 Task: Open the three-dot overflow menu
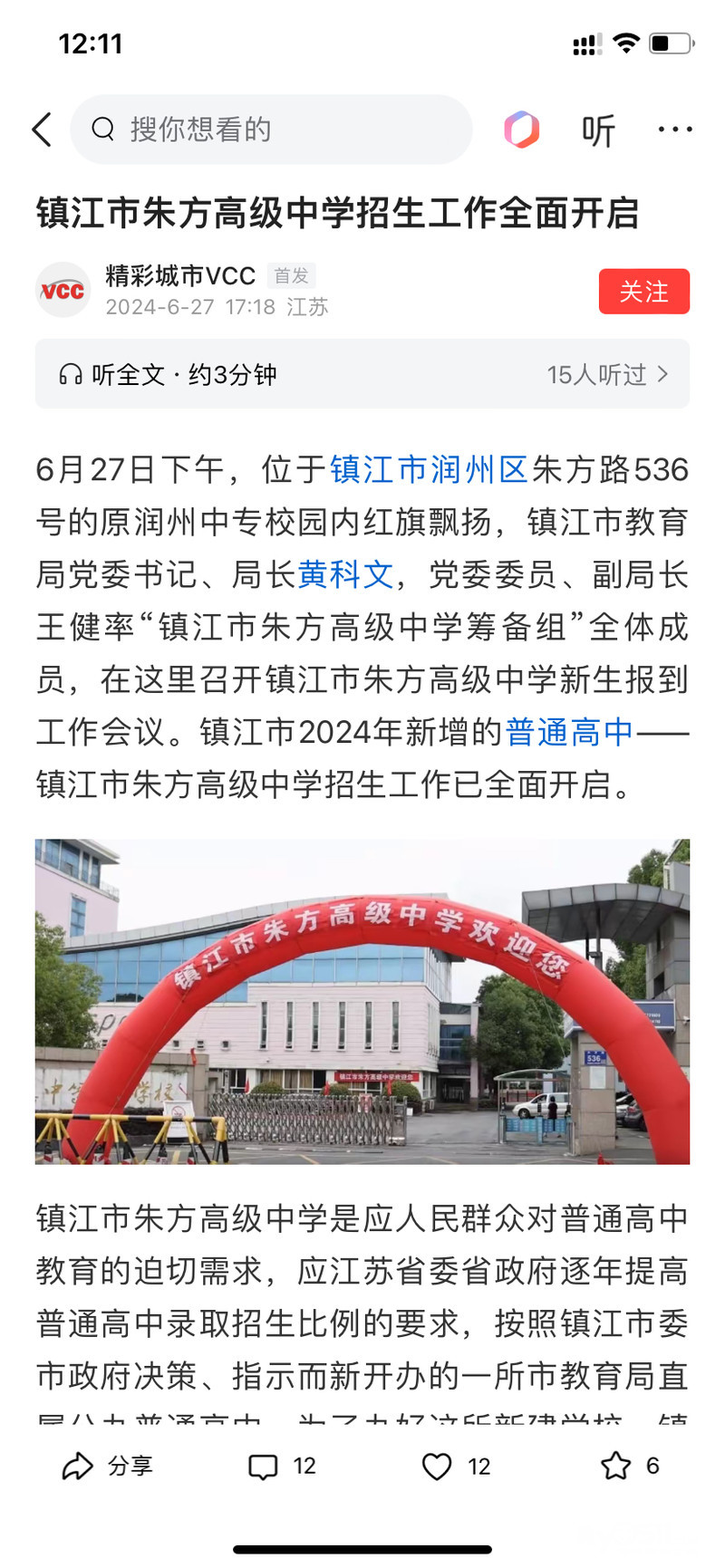[x=675, y=130]
